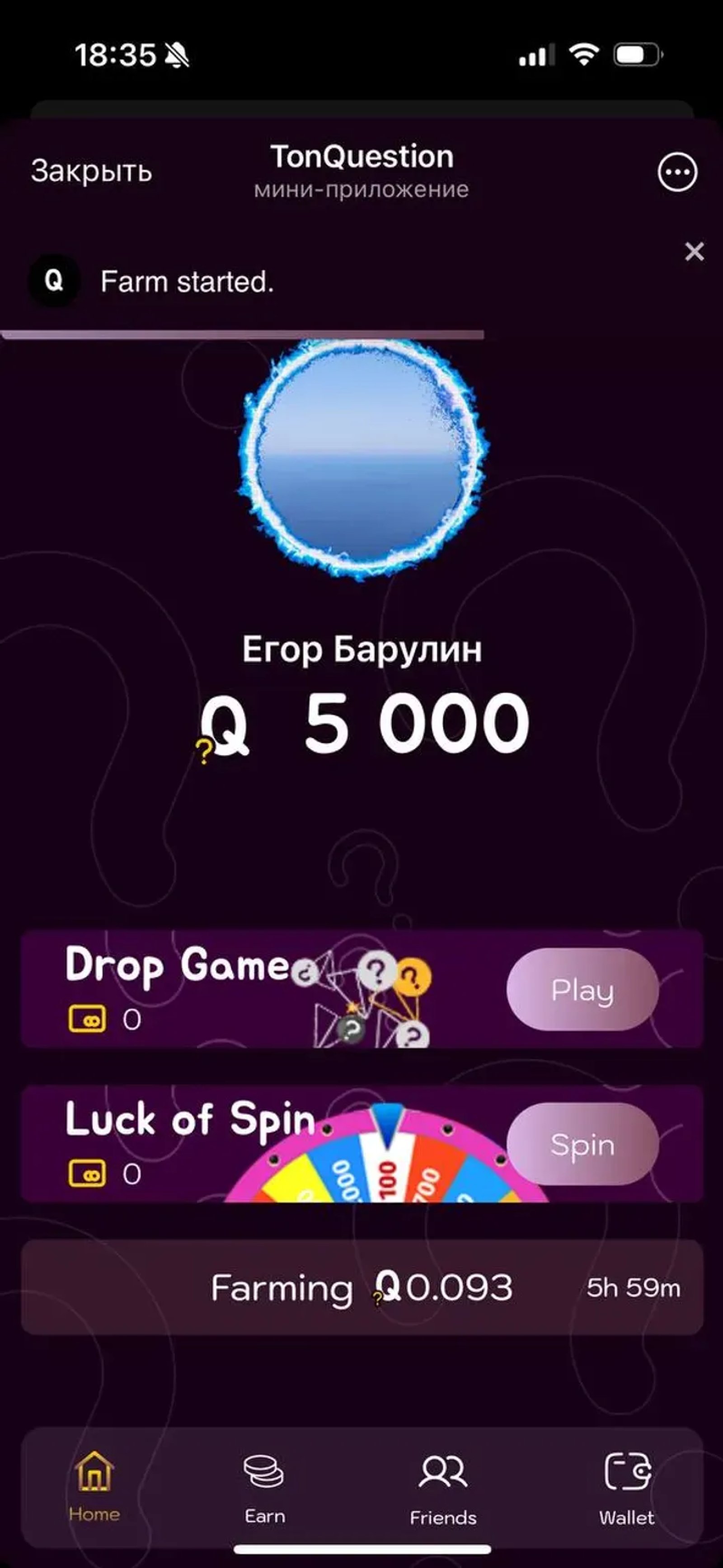Dismiss the Farm started notification
The image size is (723, 1568).
694,252
